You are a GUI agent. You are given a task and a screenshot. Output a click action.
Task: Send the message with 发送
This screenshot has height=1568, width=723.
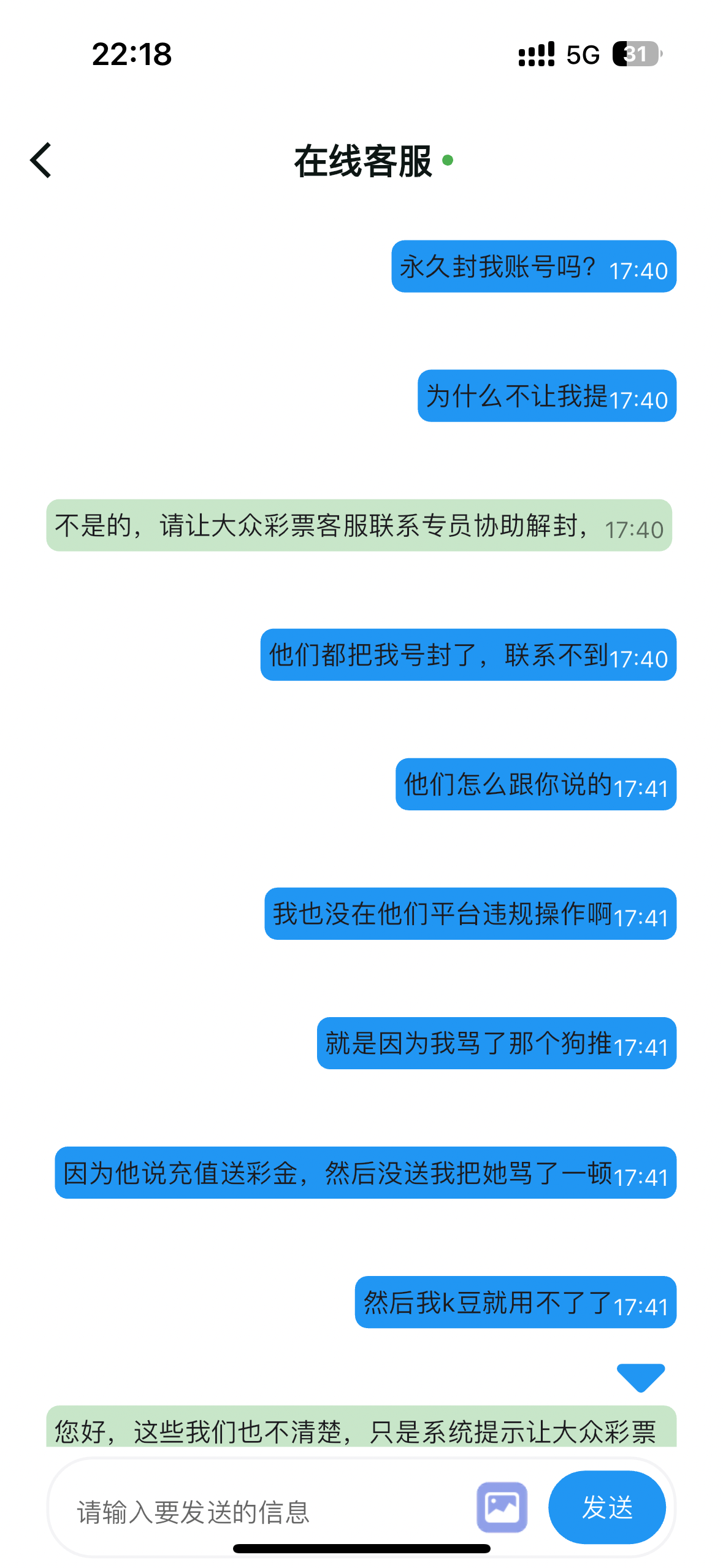606,1507
